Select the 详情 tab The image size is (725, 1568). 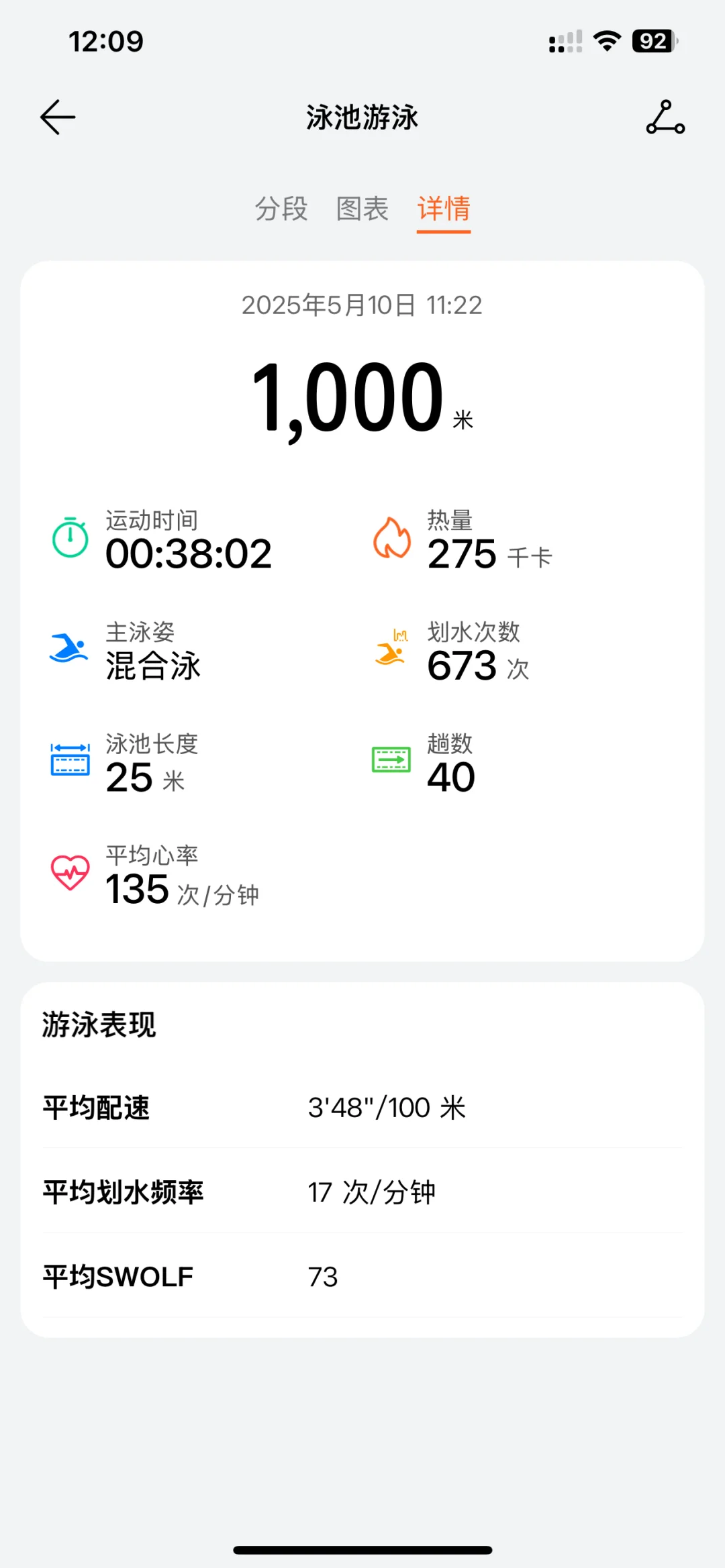444,209
